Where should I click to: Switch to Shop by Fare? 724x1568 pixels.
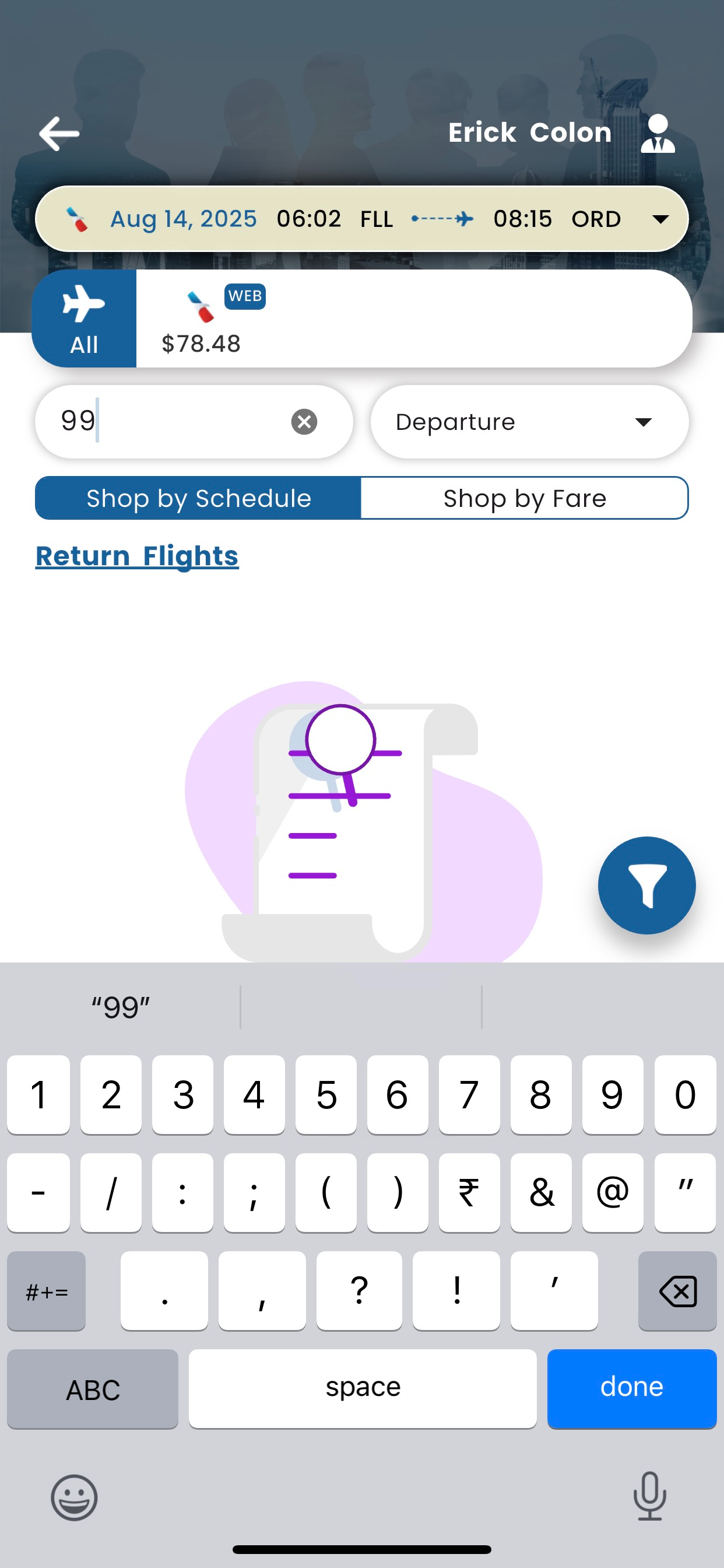click(x=525, y=498)
